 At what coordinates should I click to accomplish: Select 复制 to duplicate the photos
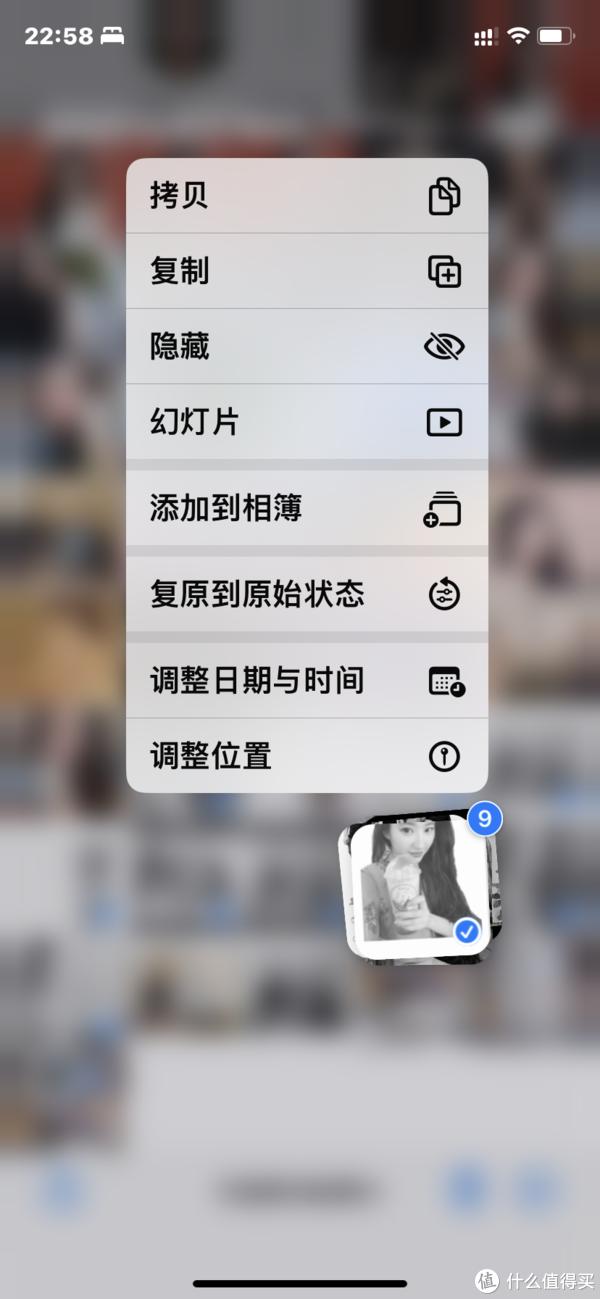[x=307, y=271]
